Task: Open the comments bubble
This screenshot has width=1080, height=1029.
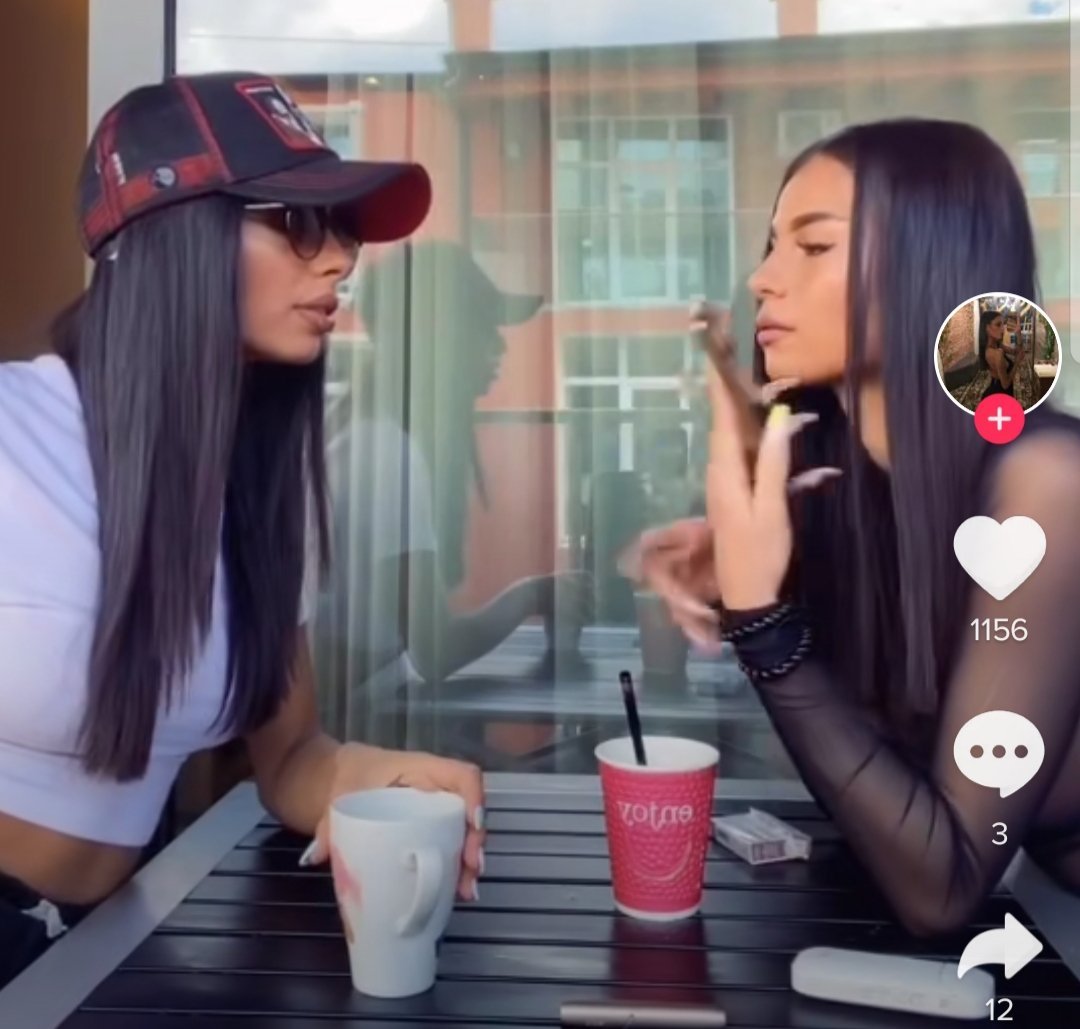Action: coord(998,754)
